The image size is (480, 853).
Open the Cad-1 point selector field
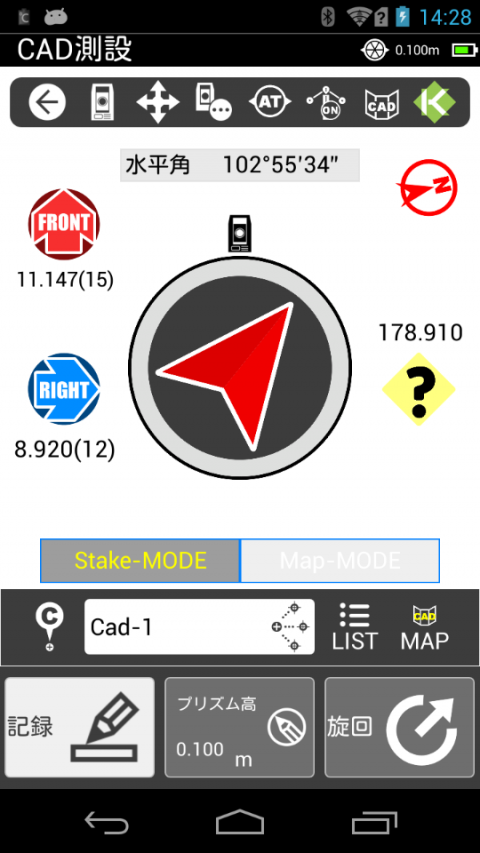pos(199,627)
